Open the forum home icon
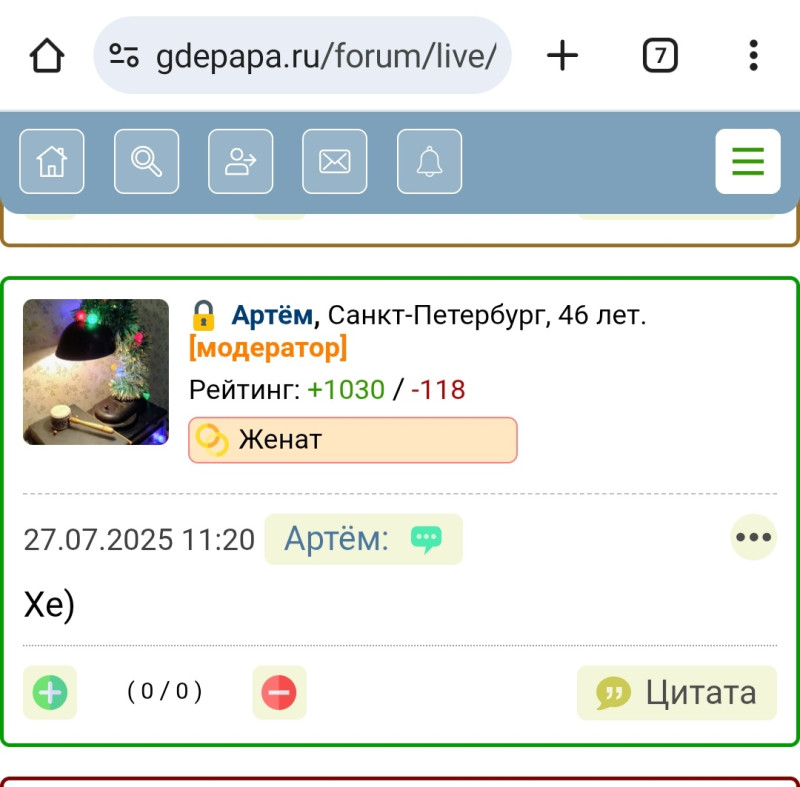 click(52, 161)
